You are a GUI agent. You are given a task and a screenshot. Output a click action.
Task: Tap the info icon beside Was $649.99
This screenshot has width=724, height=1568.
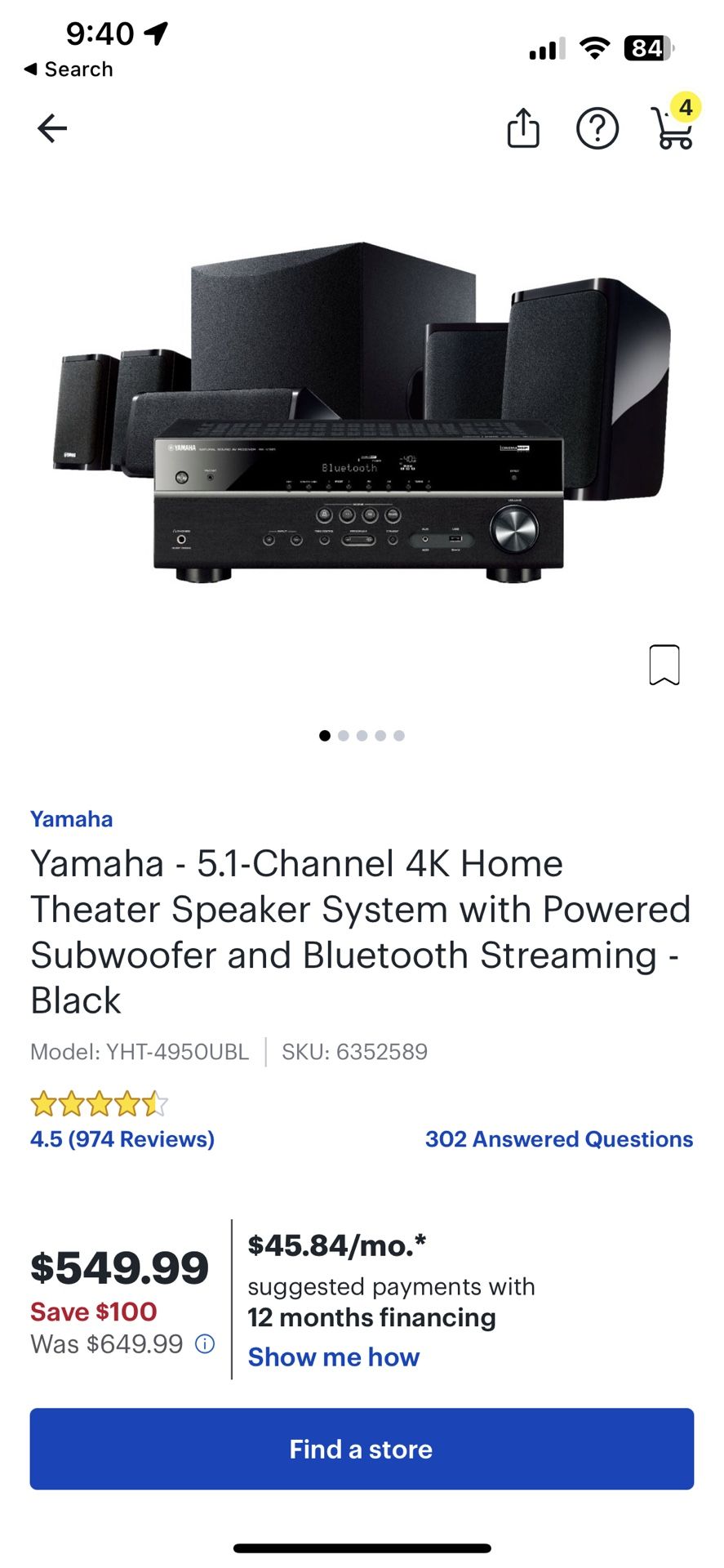(x=206, y=1344)
